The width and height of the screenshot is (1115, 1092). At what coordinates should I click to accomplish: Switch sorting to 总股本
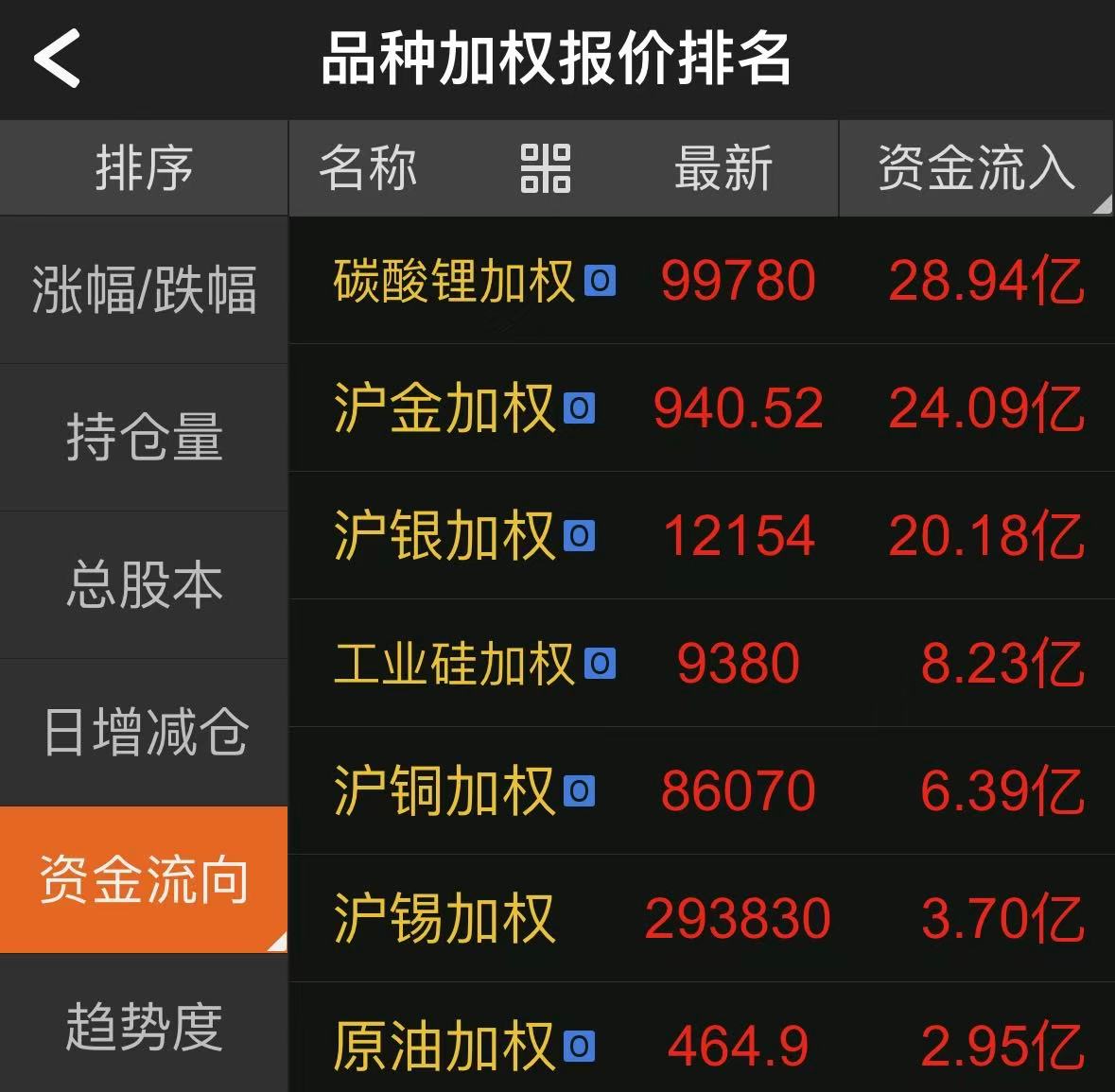[x=144, y=584]
